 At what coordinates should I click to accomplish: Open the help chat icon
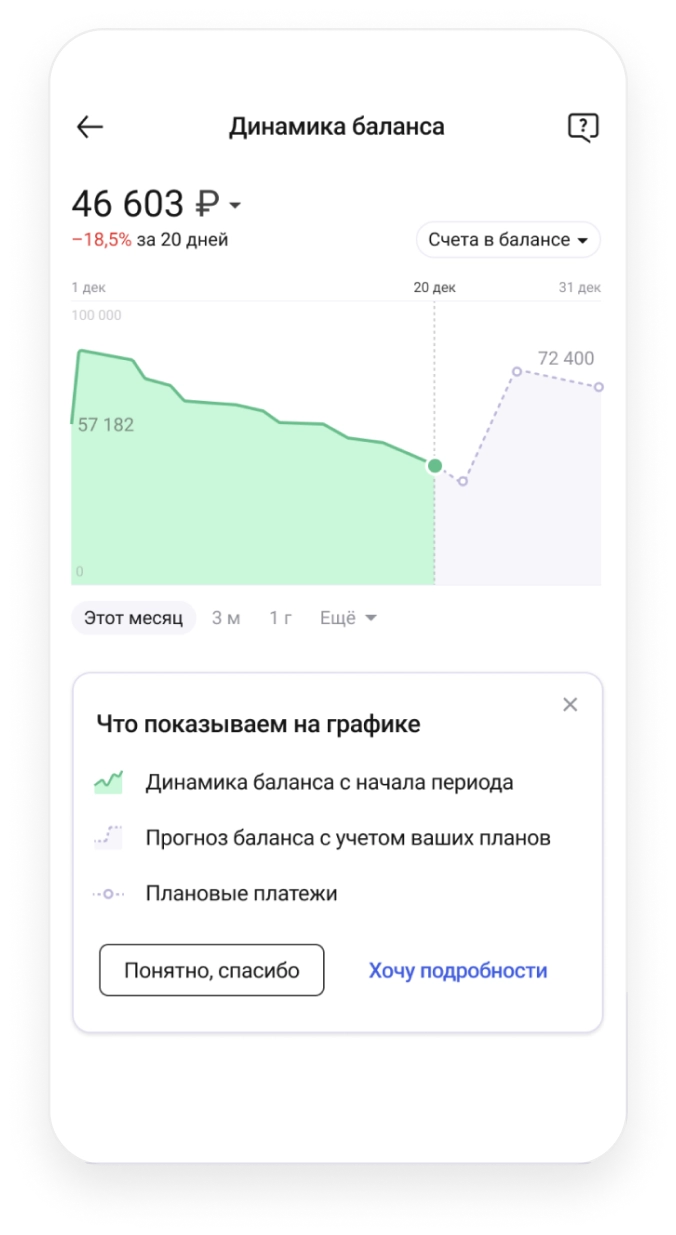point(582,127)
